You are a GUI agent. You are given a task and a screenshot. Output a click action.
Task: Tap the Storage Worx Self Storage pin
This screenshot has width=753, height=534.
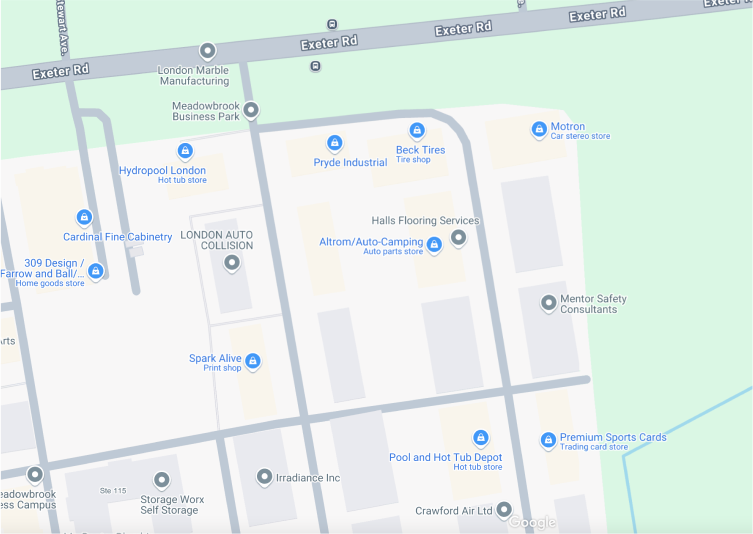(x=162, y=481)
